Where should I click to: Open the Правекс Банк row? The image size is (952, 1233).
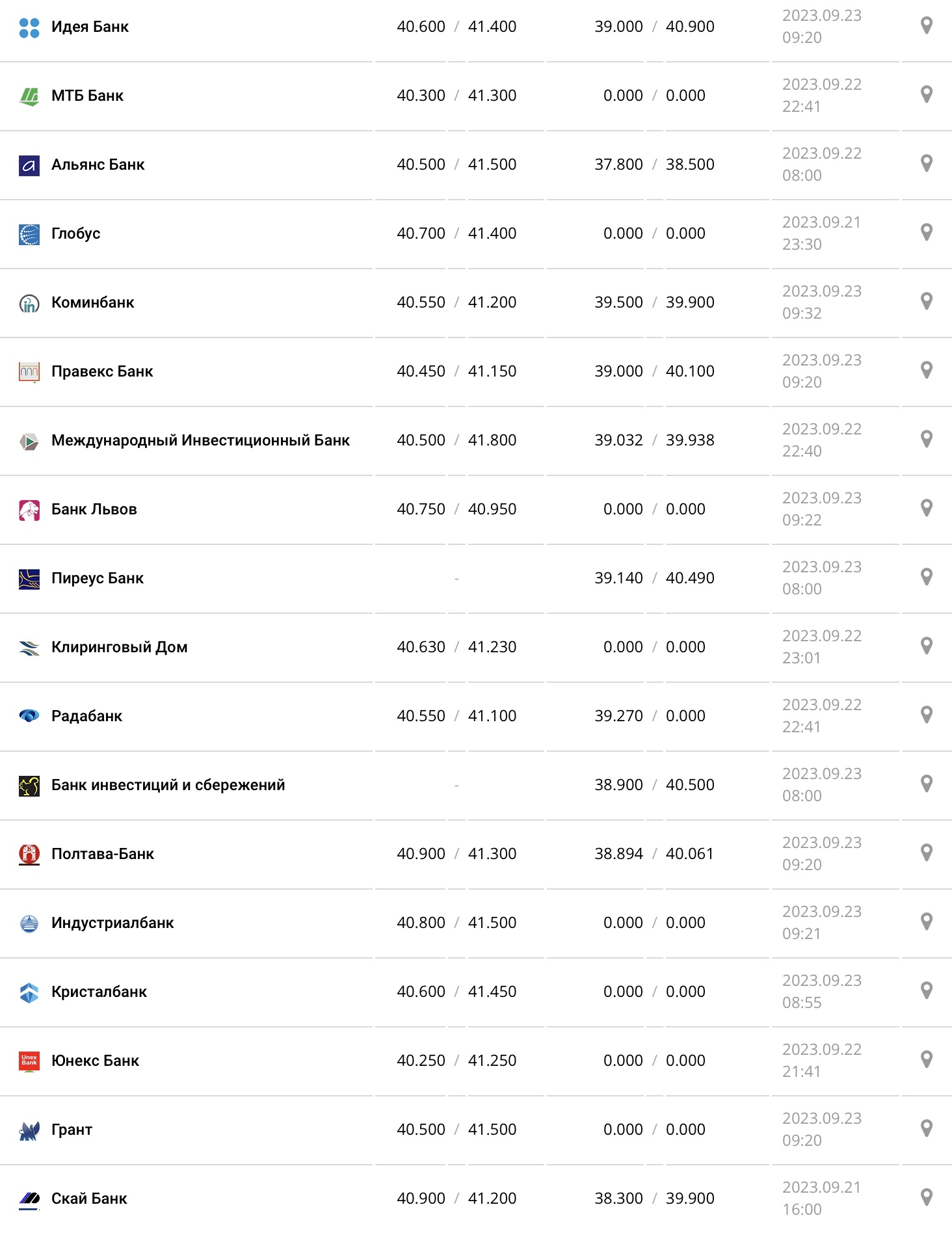(102, 371)
